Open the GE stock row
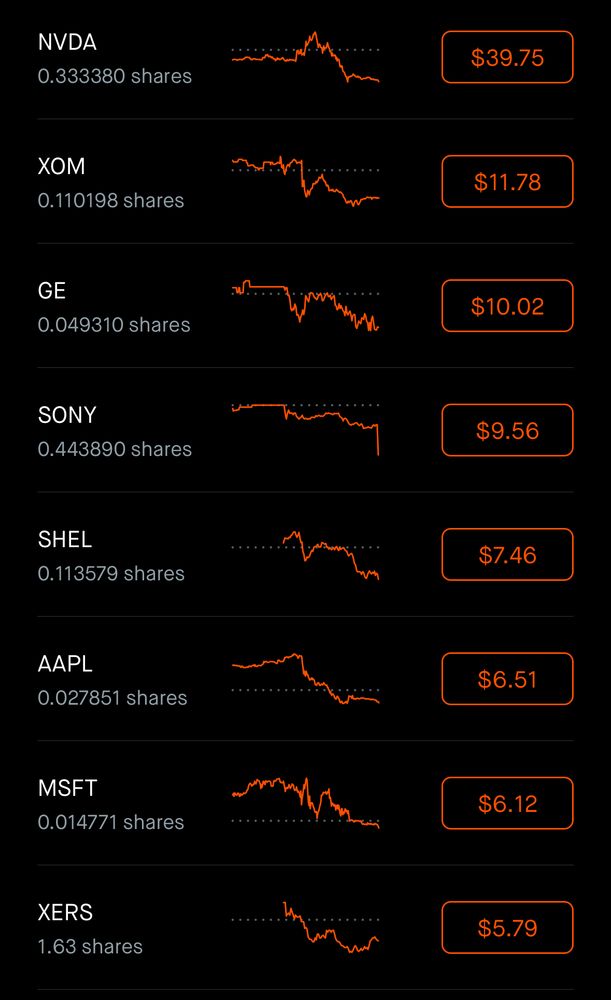This screenshot has width=611, height=1000. [114, 306]
